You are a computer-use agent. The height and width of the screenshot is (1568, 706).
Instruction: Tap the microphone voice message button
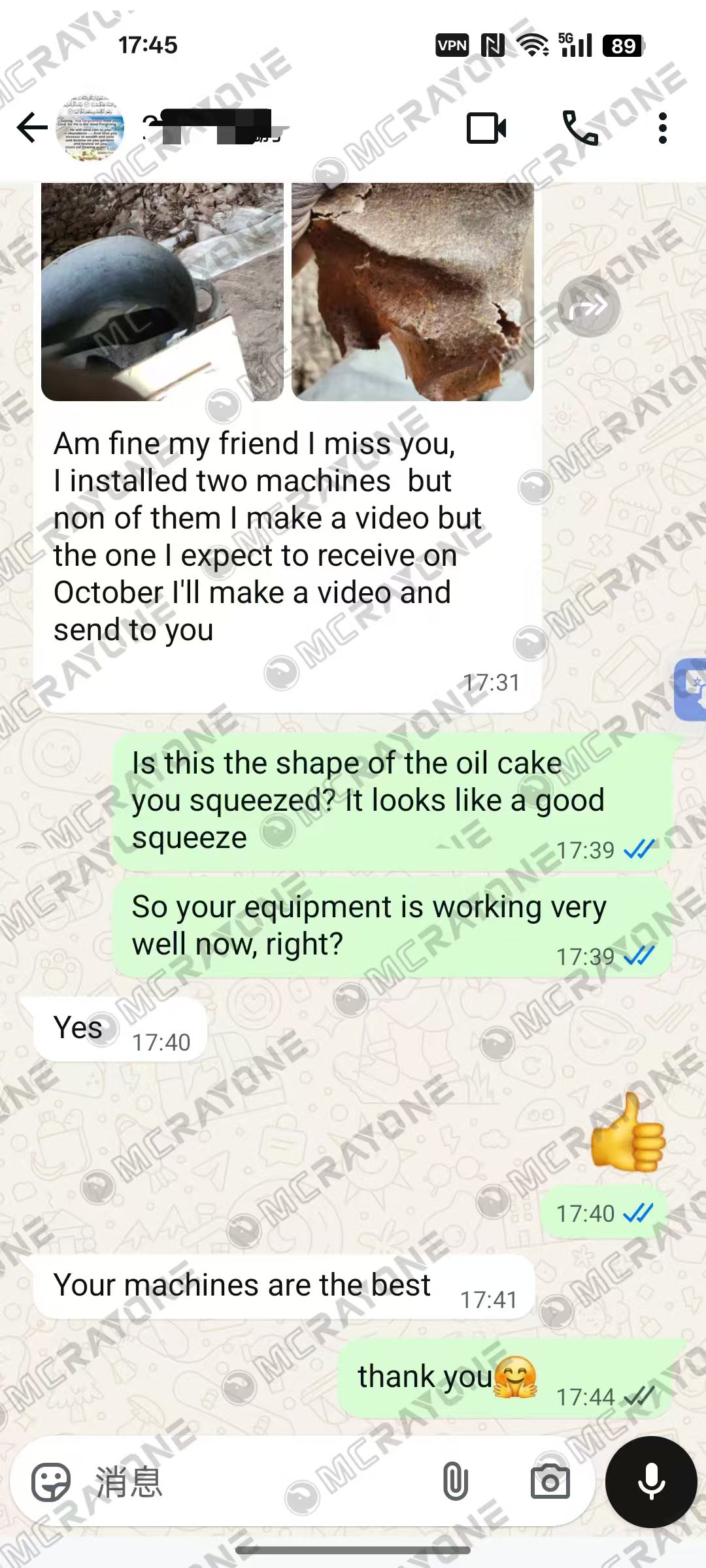click(651, 1481)
